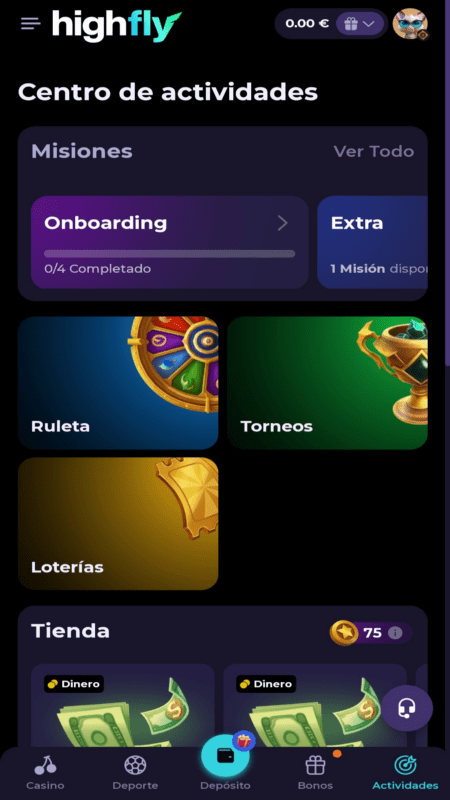The image size is (450, 800).
Task: Open the Torneos tile
Action: point(328,383)
